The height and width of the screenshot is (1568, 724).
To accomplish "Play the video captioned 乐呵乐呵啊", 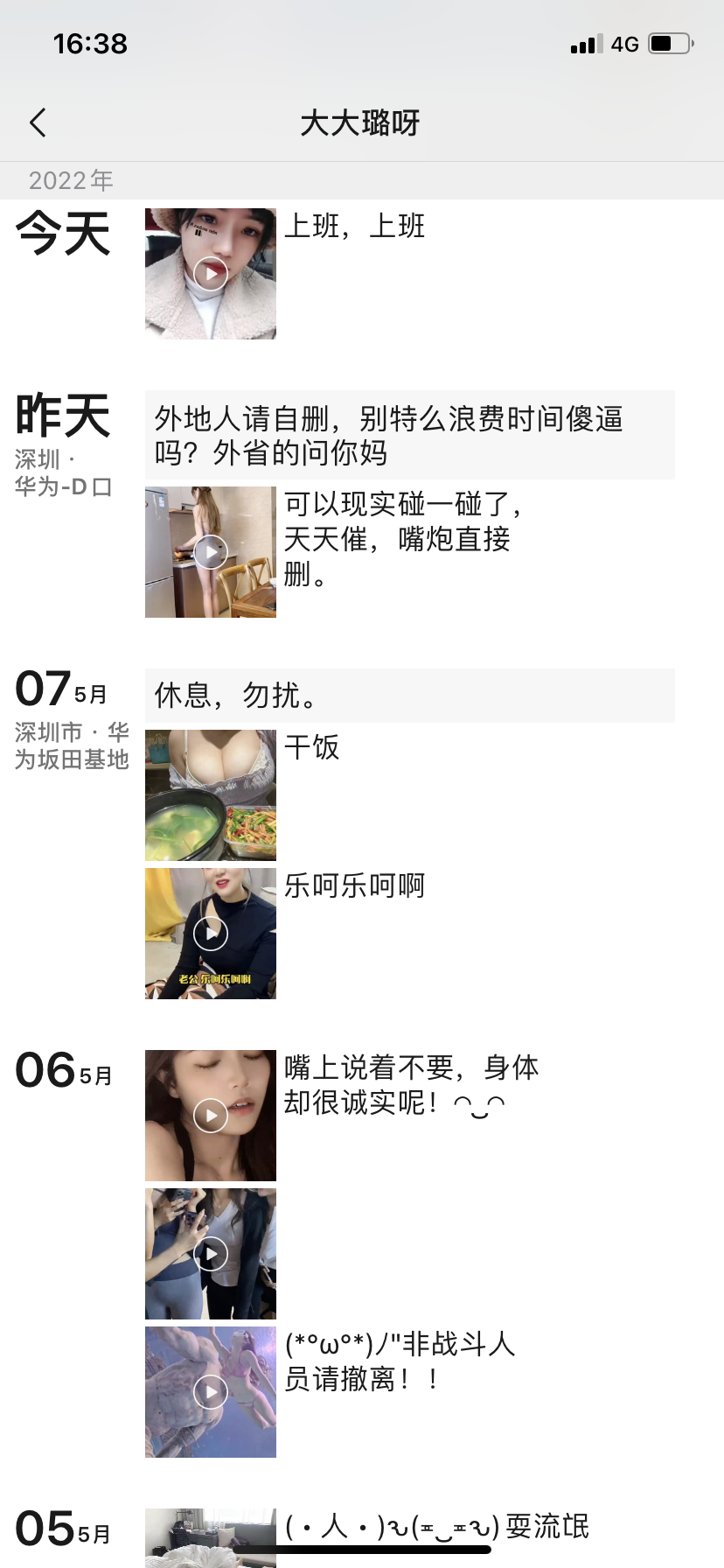I will tap(211, 934).
